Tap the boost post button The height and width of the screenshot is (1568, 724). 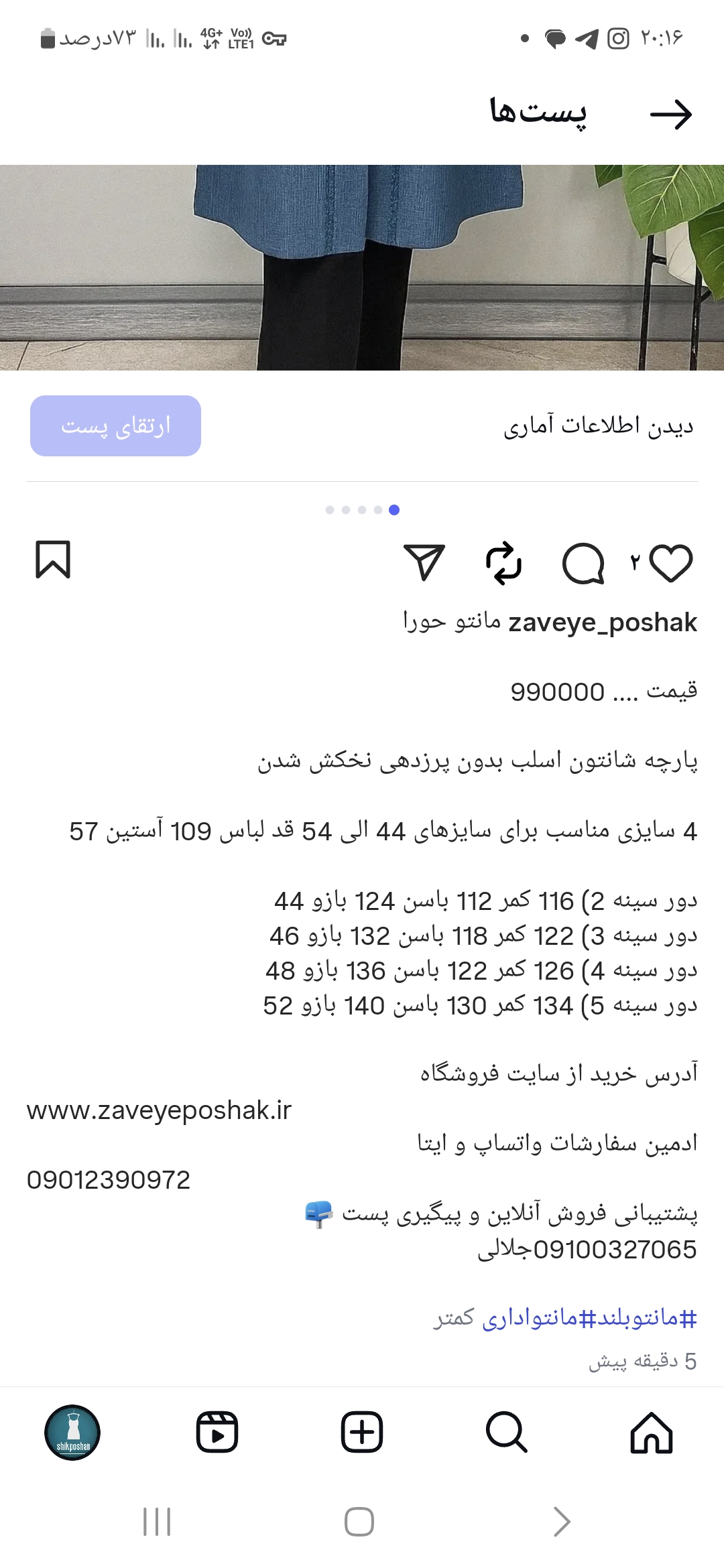[115, 426]
